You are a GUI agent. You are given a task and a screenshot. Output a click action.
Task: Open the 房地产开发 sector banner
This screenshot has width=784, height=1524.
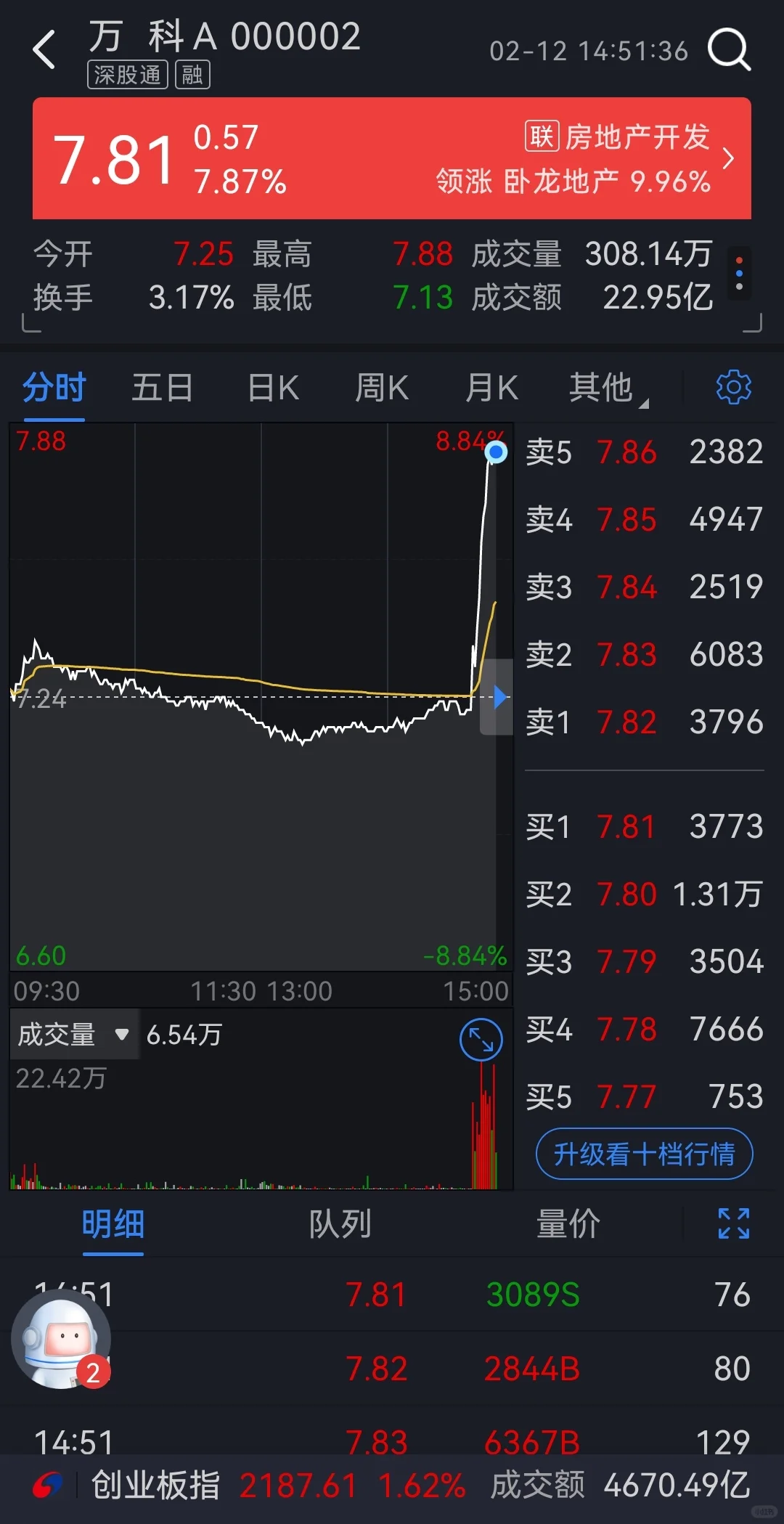tap(617, 158)
